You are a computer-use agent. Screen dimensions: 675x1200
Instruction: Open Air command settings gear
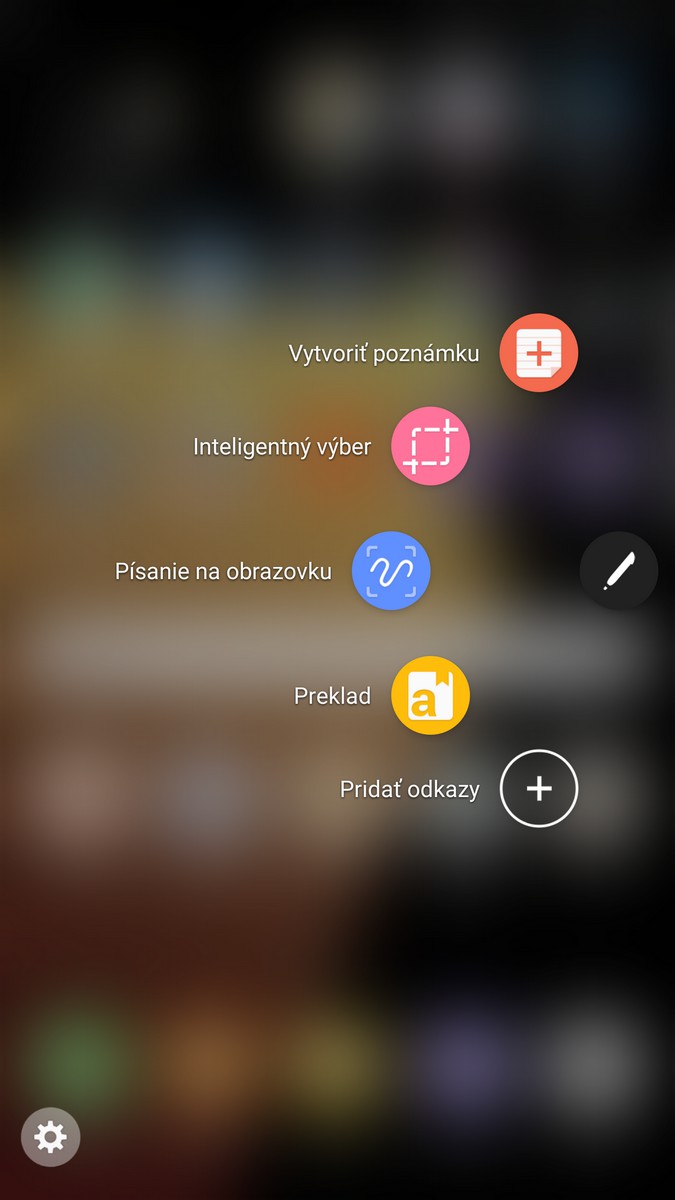tap(50, 1137)
